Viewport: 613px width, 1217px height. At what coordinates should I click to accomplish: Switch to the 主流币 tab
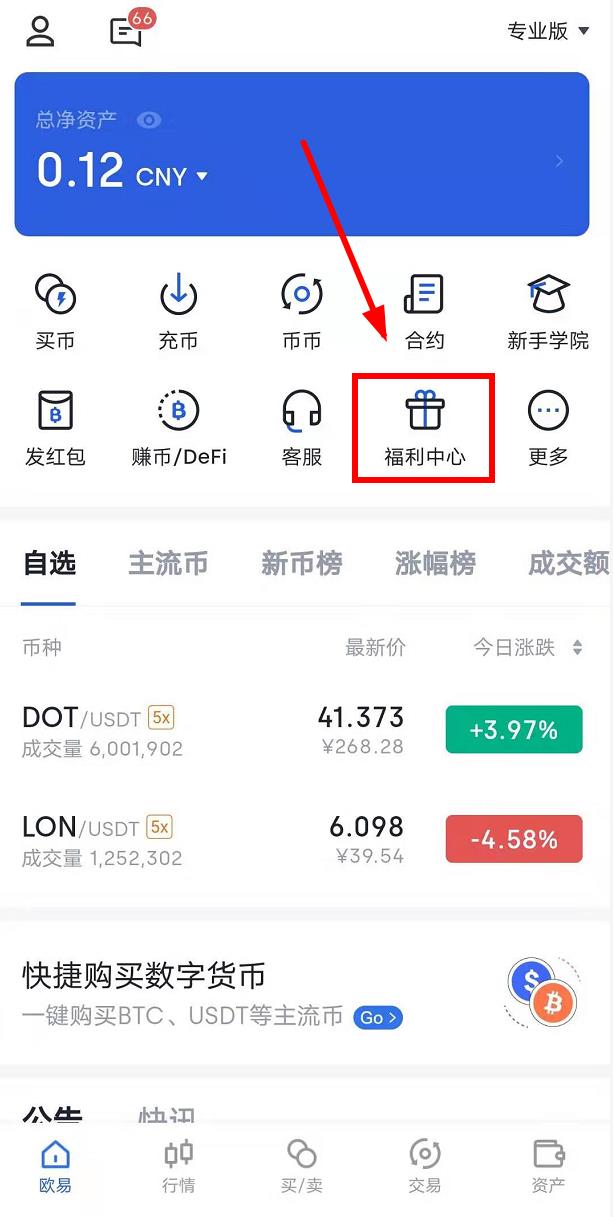tap(168, 563)
